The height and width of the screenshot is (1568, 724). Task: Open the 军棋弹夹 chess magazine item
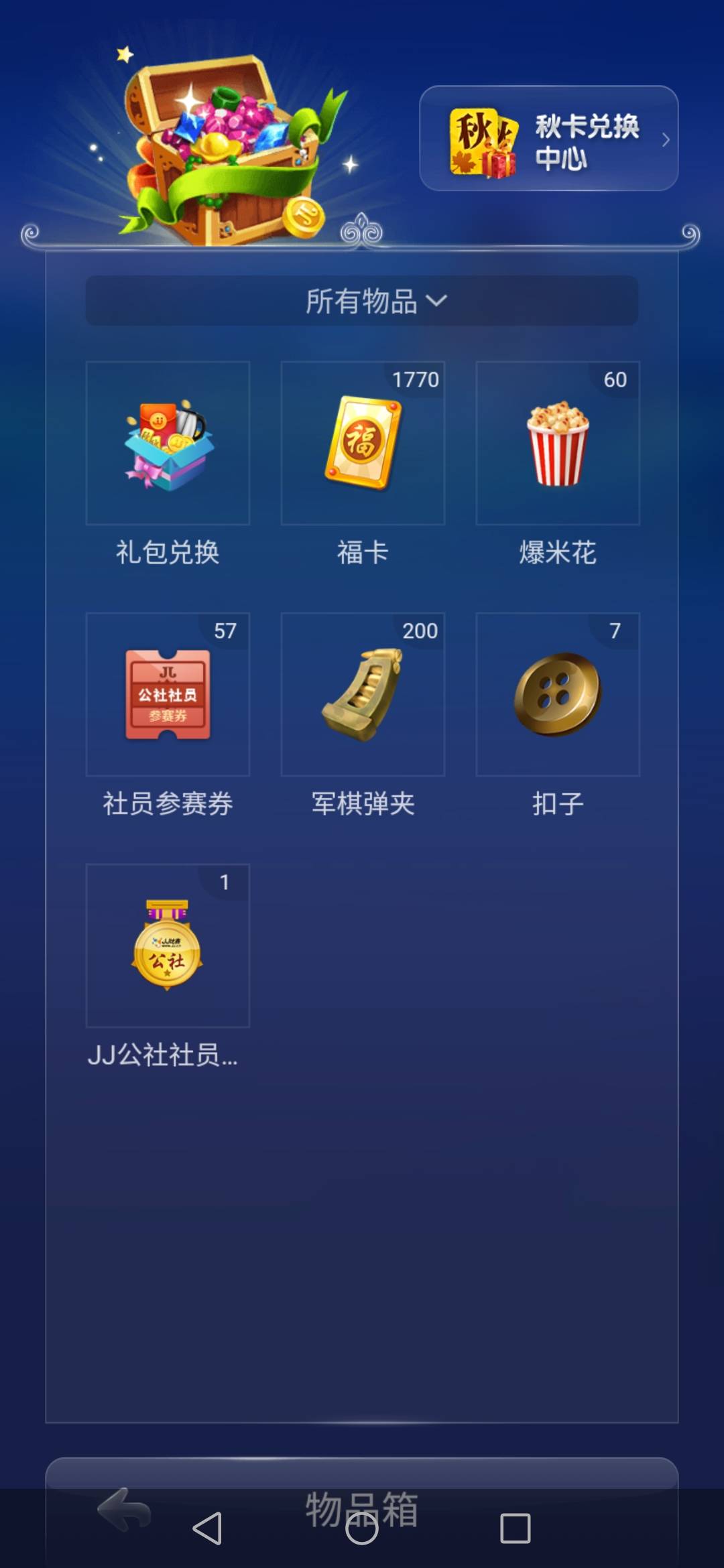362,696
